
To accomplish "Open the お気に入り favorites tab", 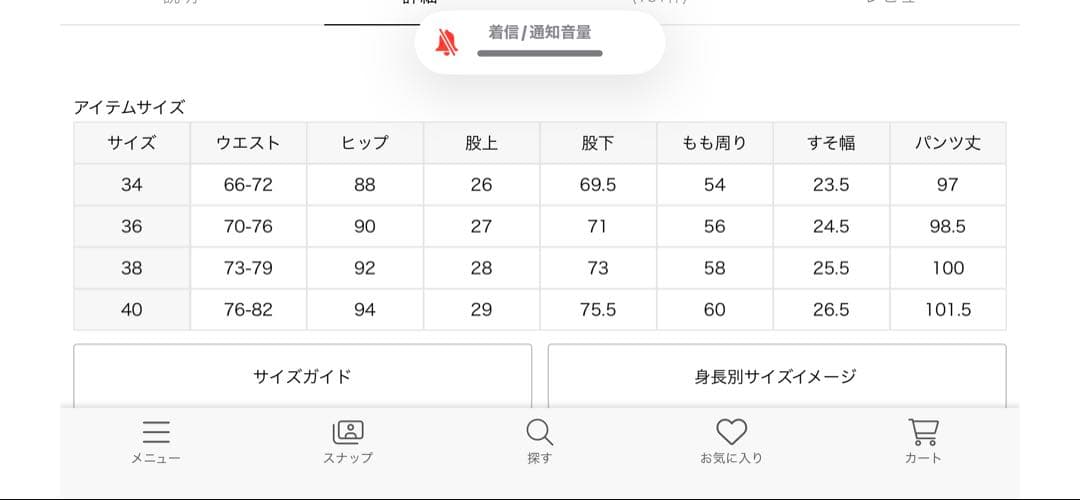I will 731,441.
